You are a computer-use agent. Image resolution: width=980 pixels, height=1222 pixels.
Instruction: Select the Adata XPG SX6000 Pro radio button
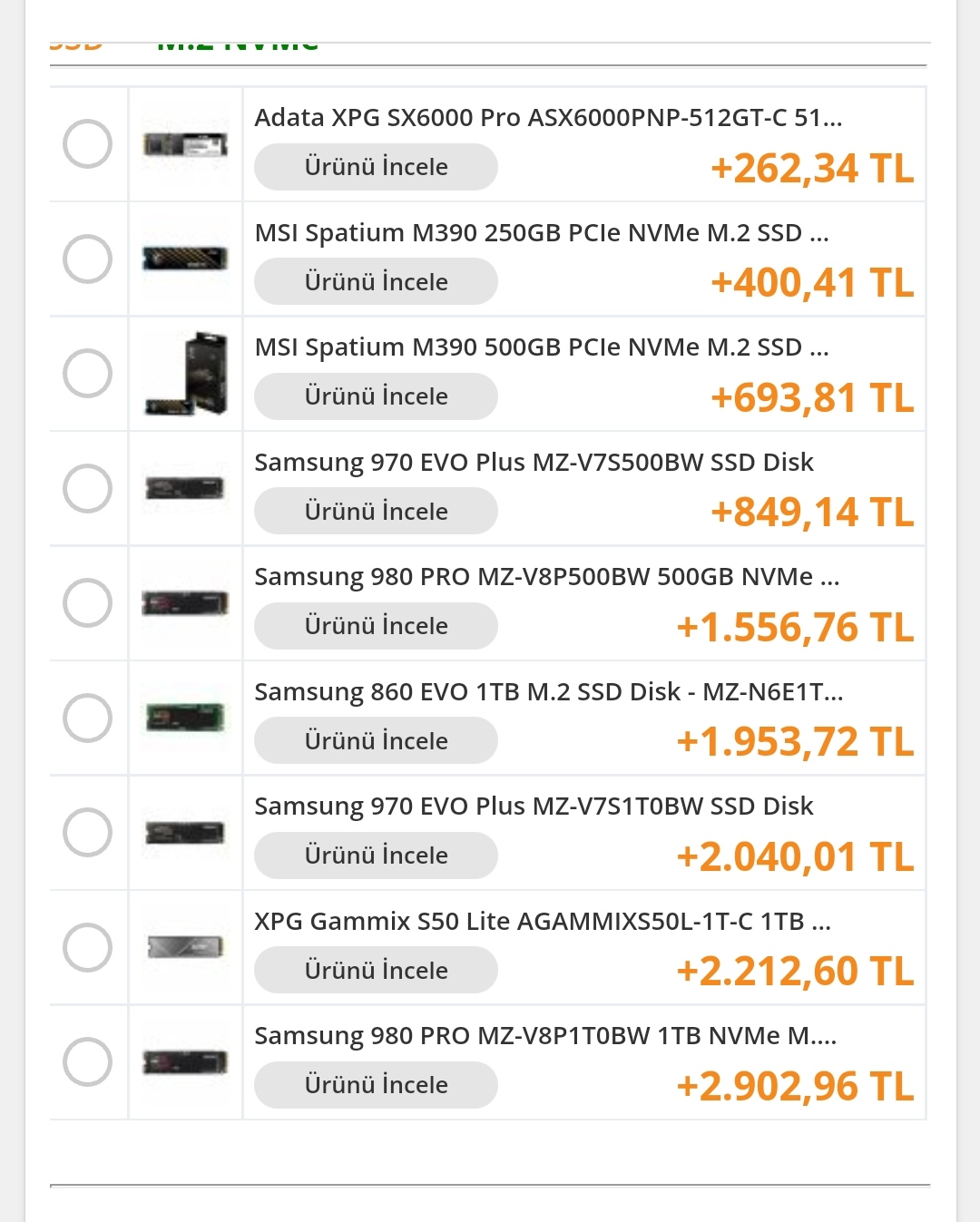(x=87, y=144)
